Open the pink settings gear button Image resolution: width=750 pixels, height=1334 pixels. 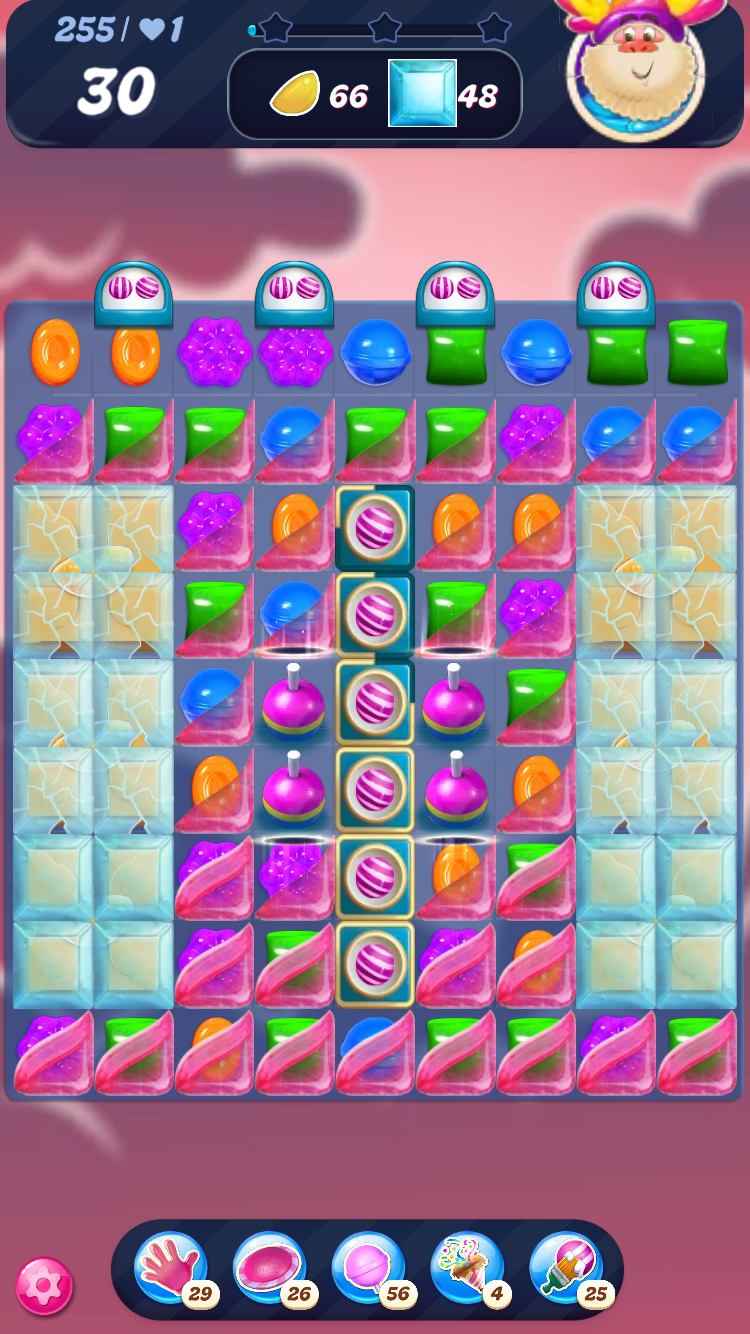(44, 1285)
